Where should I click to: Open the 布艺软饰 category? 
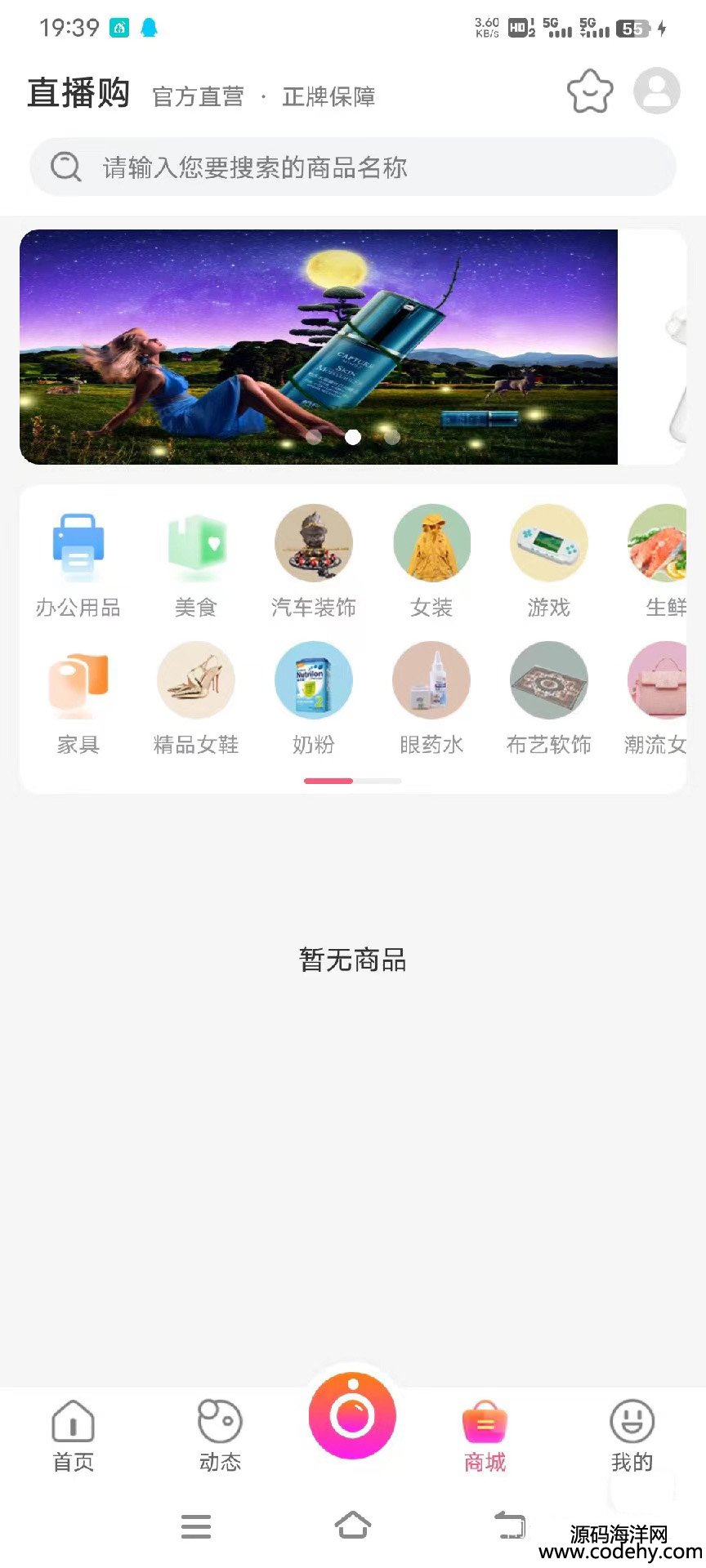(549, 702)
